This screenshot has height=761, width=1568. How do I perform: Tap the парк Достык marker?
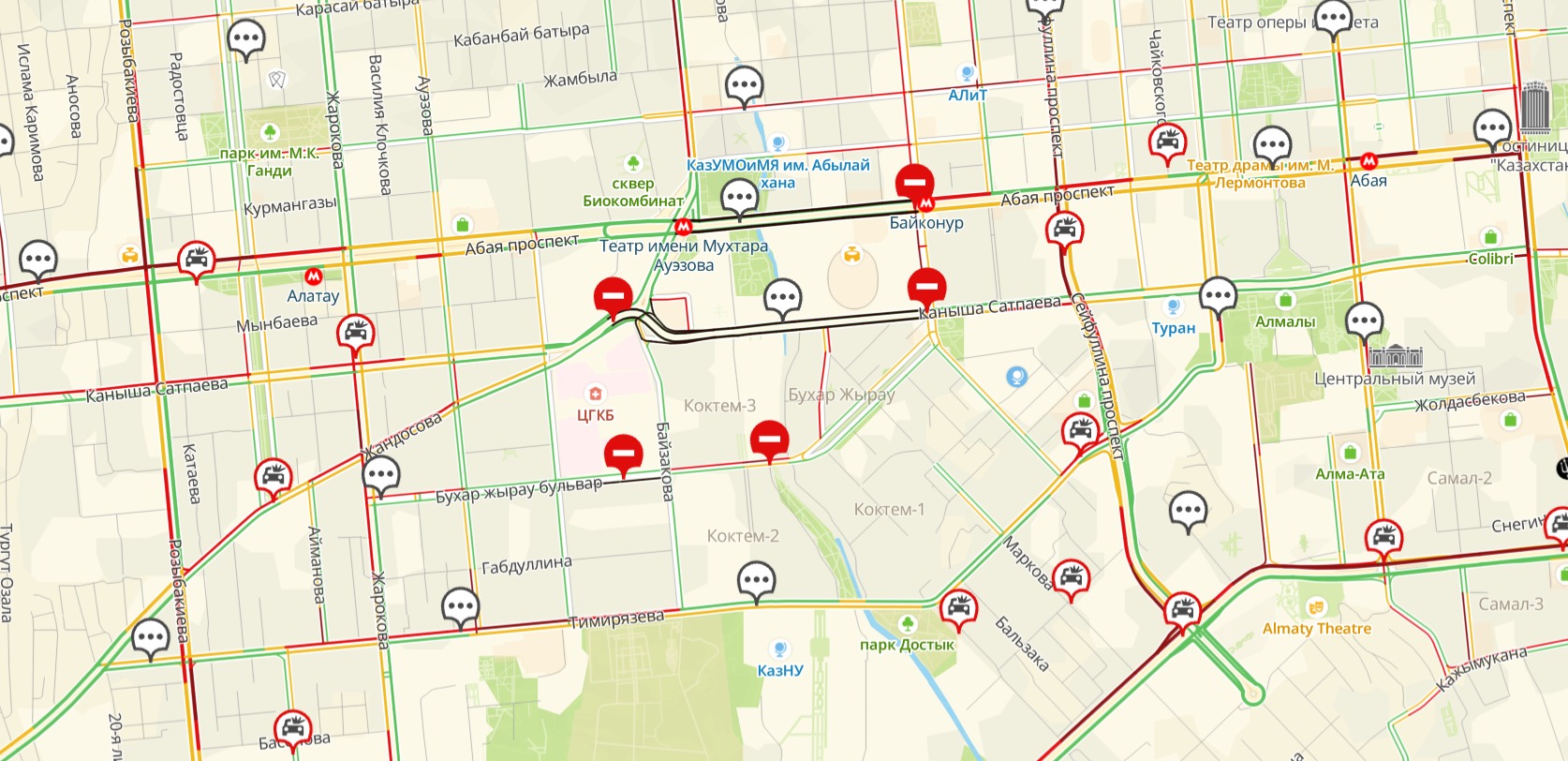click(x=907, y=624)
